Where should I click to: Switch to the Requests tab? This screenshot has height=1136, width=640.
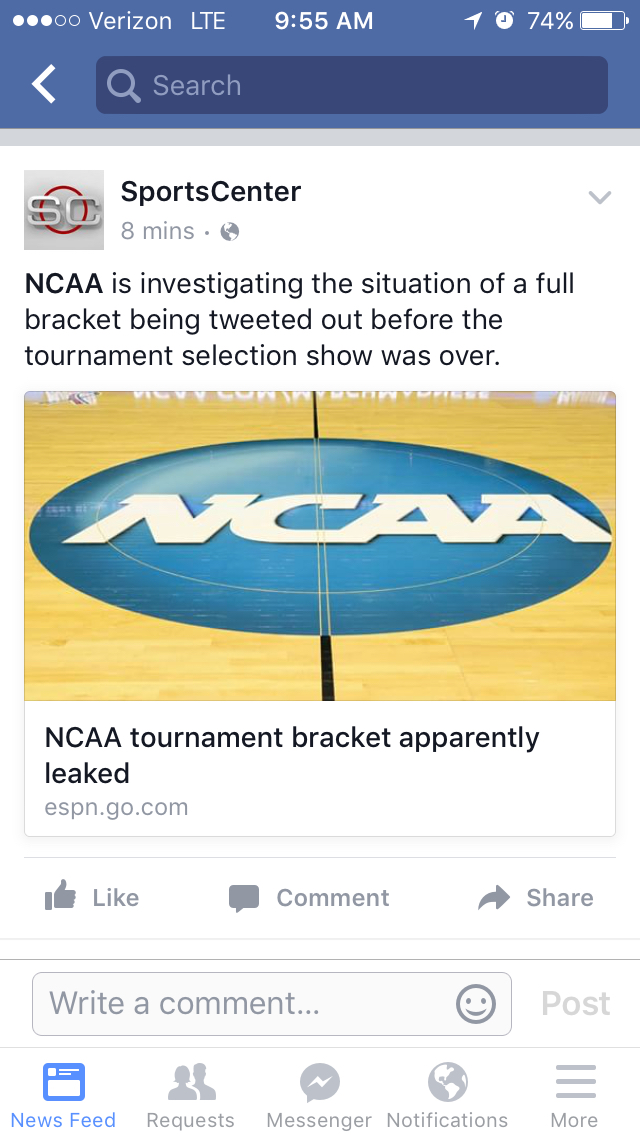click(191, 1095)
